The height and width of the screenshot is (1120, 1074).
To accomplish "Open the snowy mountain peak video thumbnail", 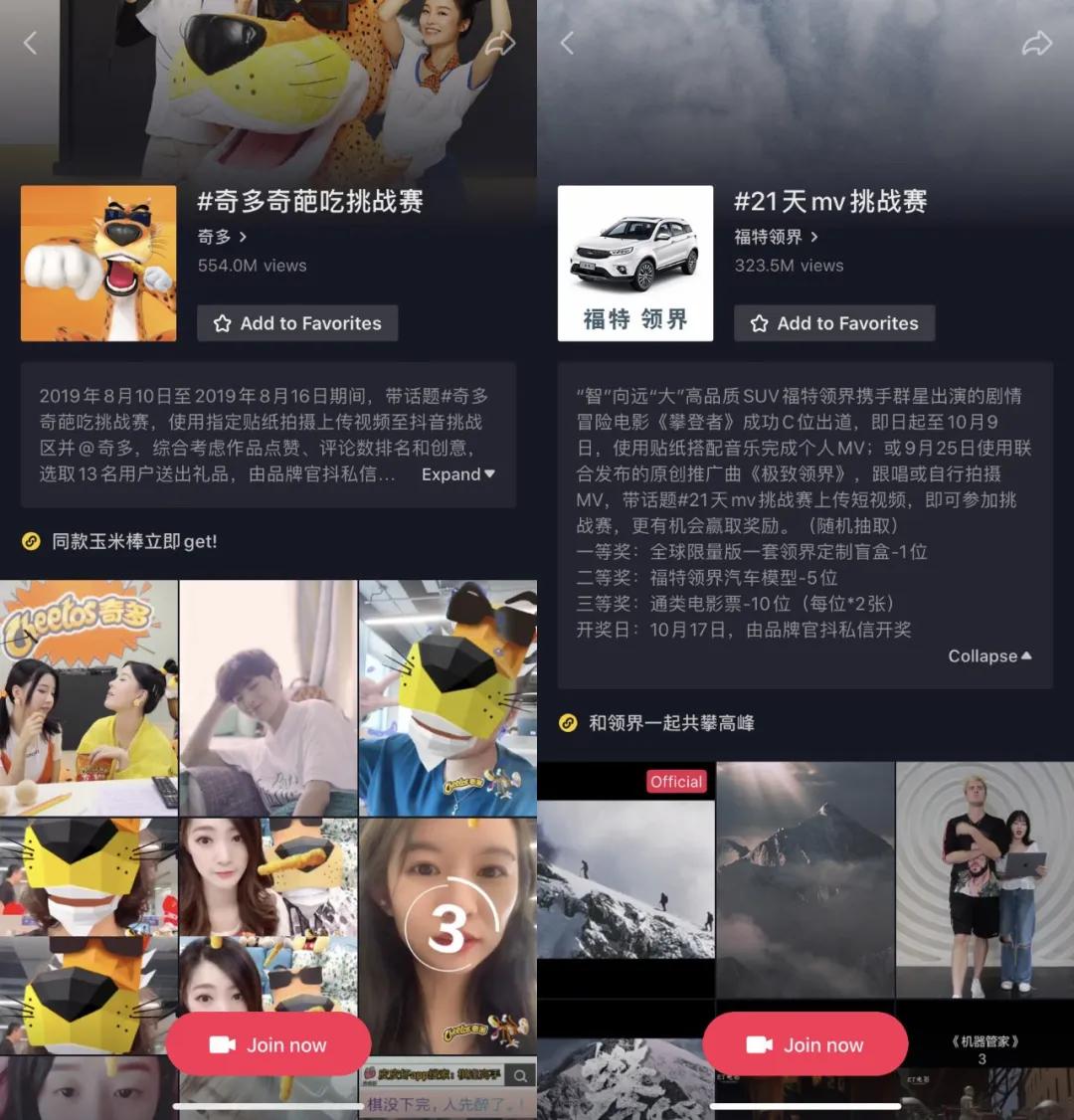I will click(805, 875).
